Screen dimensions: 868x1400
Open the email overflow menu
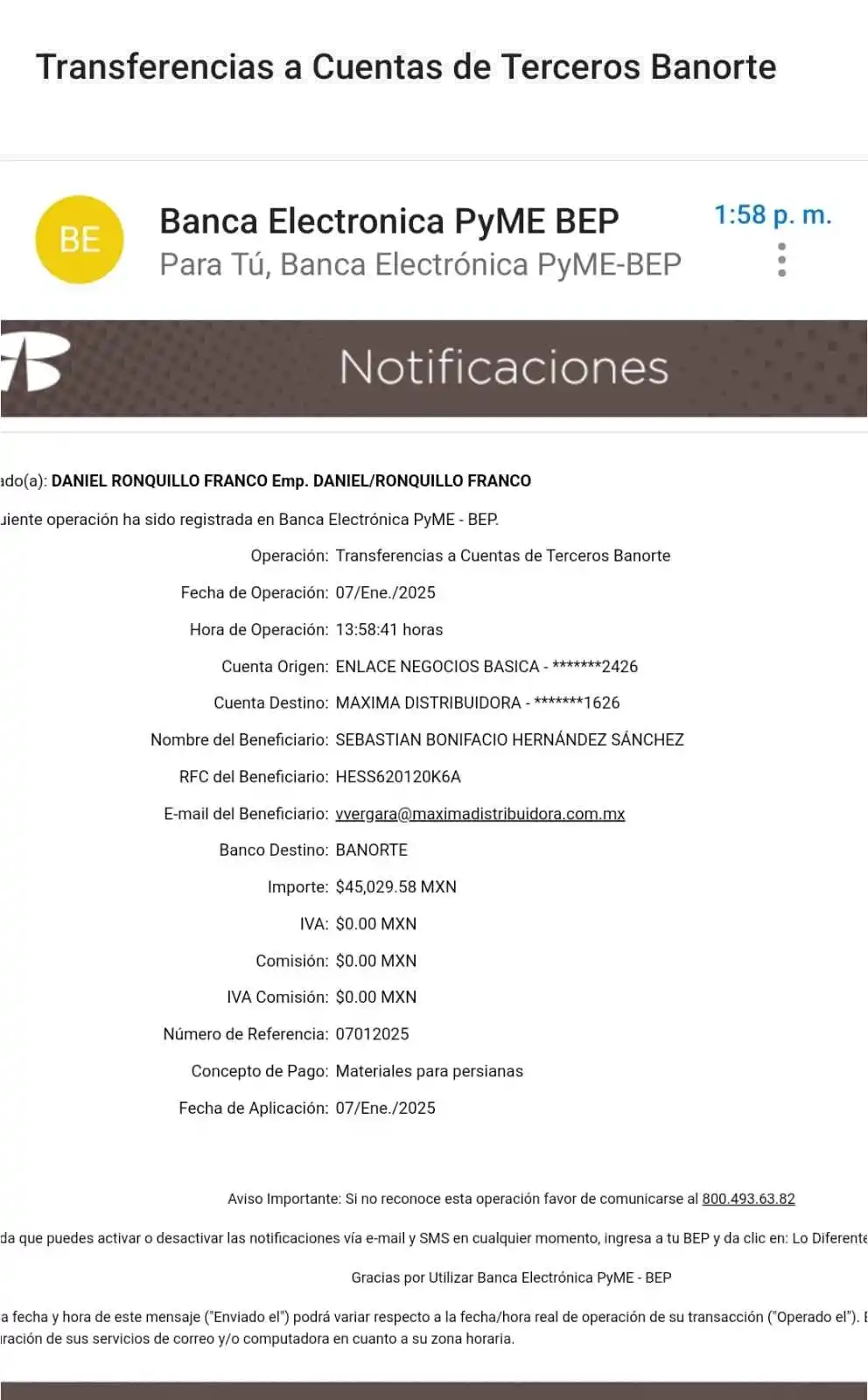(x=781, y=260)
